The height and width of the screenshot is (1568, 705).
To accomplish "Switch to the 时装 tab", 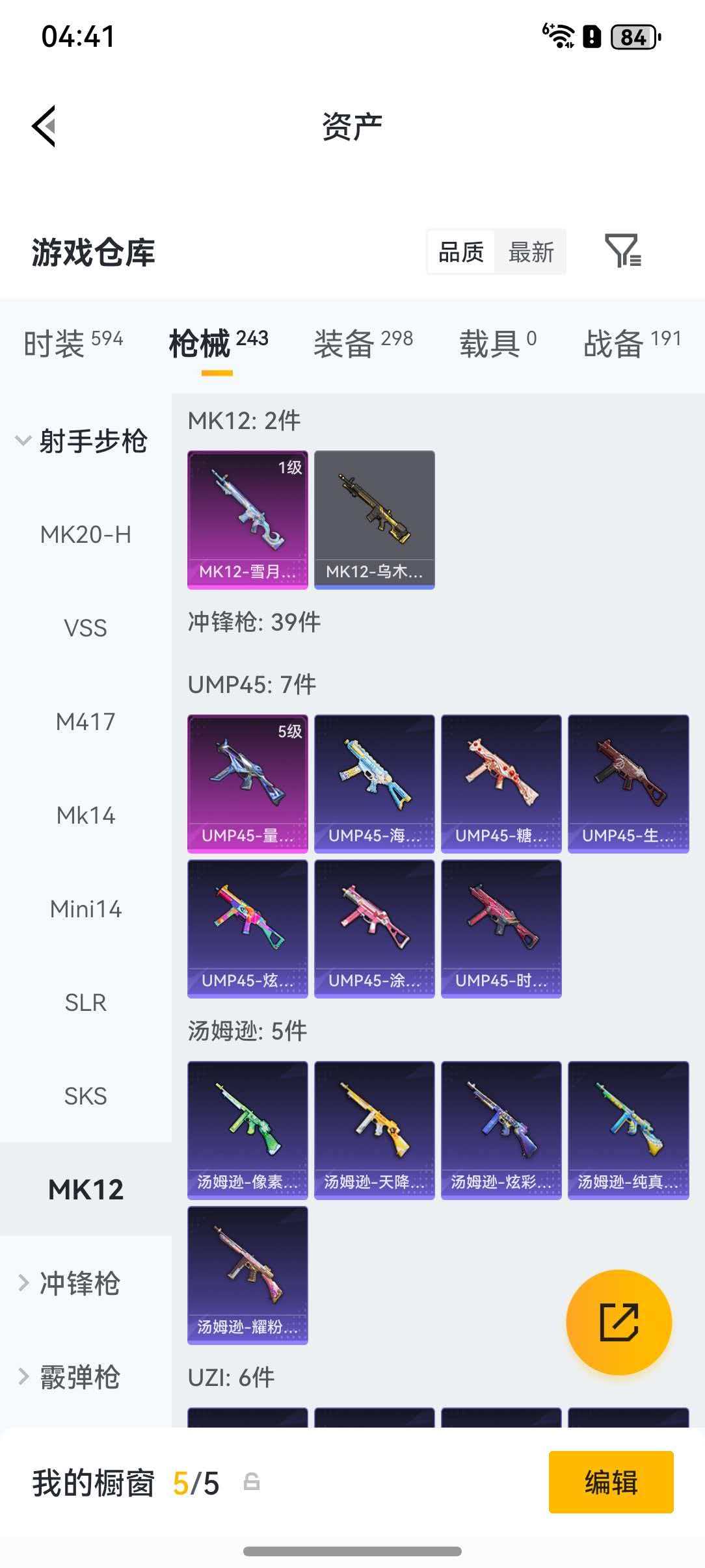I will (73, 343).
